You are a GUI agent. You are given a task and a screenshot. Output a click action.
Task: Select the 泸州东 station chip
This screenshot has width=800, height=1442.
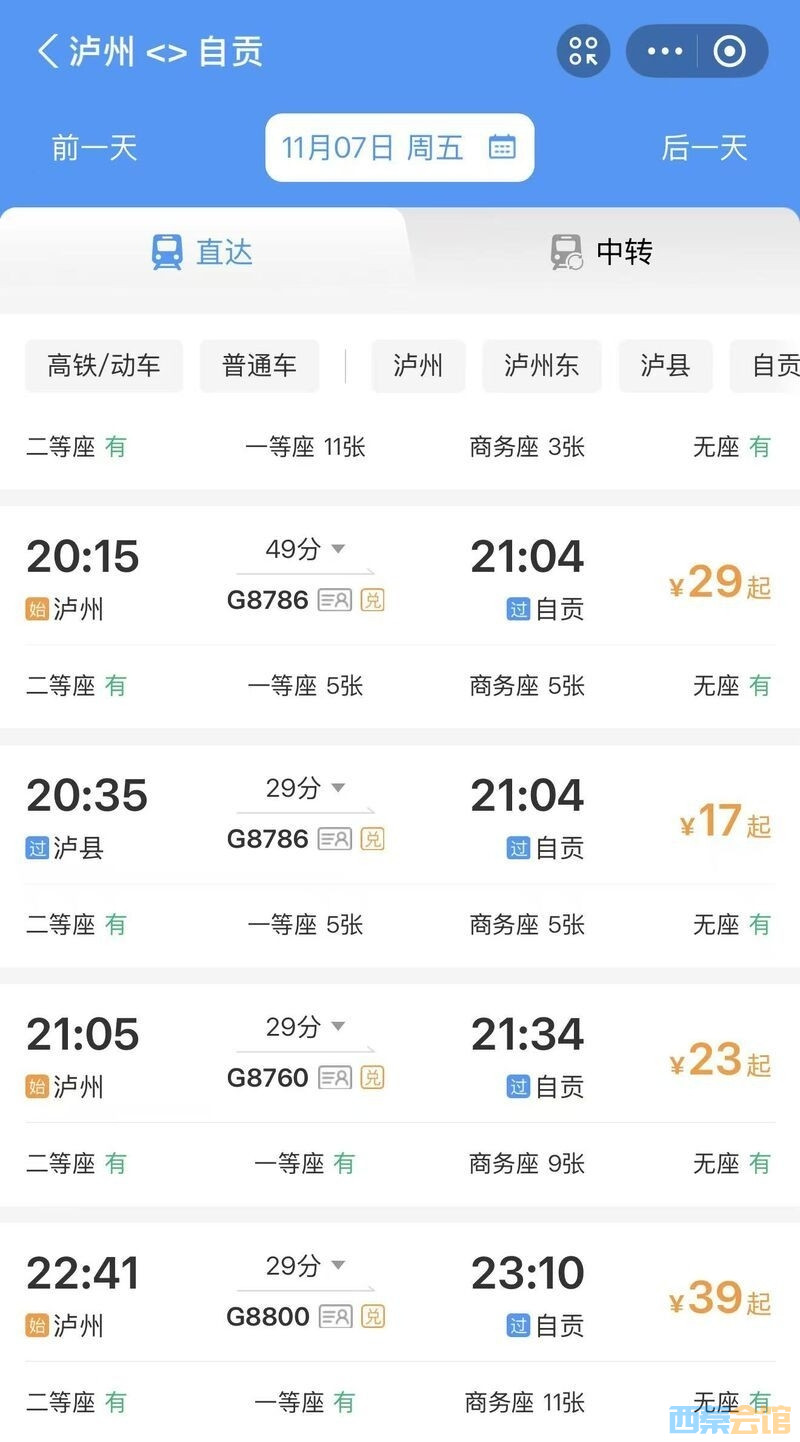541,366
